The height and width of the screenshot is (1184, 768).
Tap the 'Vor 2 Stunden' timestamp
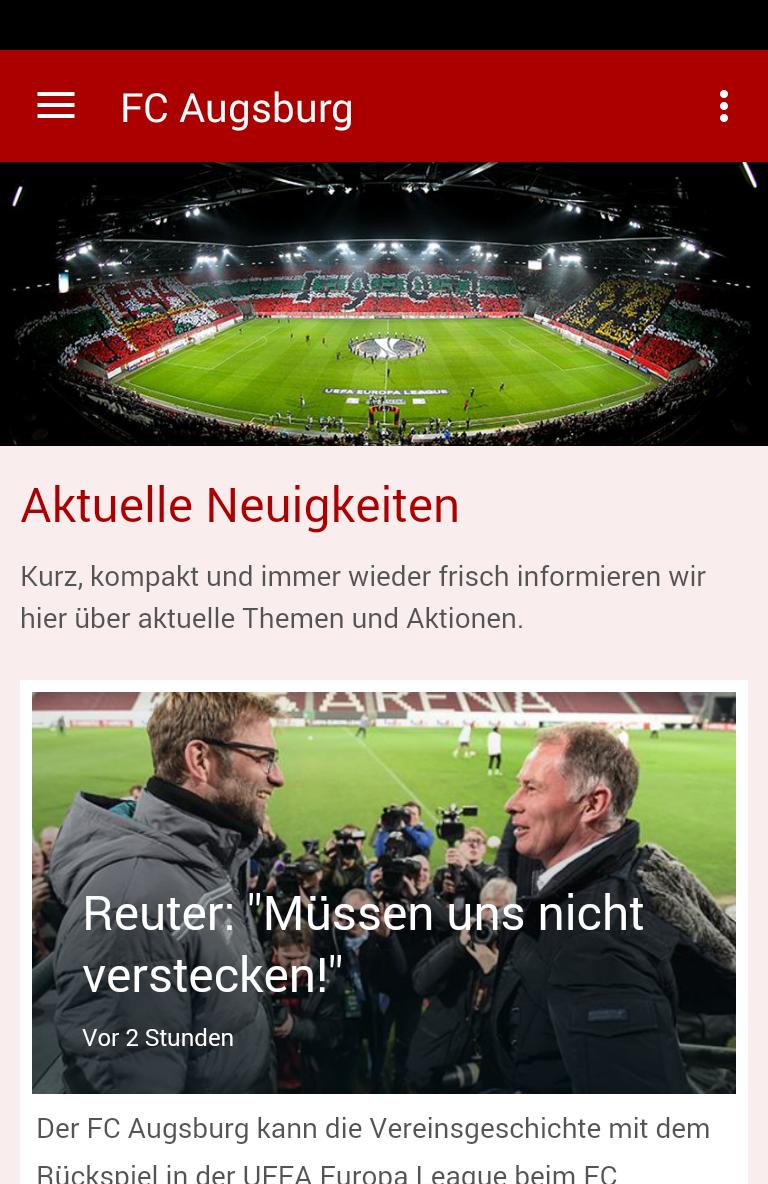click(x=157, y=1038)
